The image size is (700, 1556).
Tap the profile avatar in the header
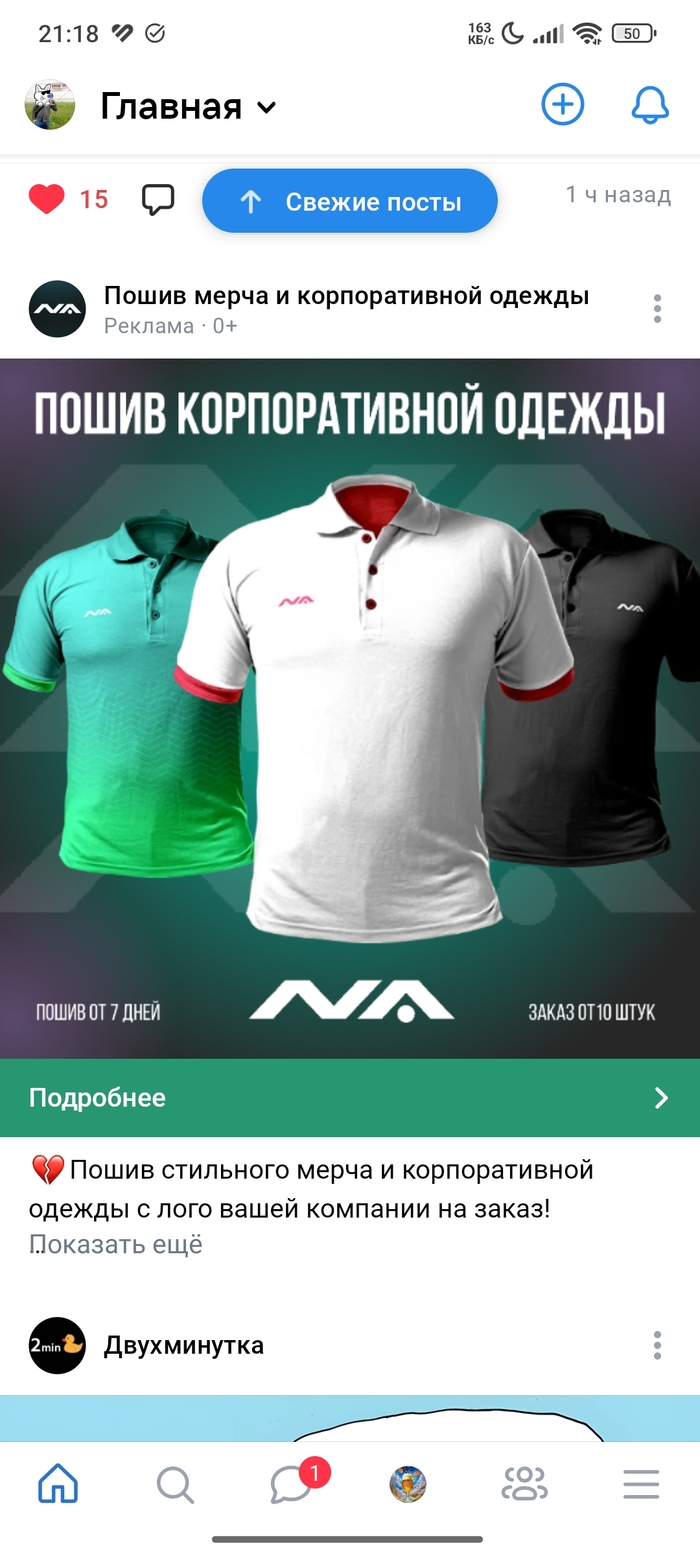pyautogui.click(x=50, y=105)
